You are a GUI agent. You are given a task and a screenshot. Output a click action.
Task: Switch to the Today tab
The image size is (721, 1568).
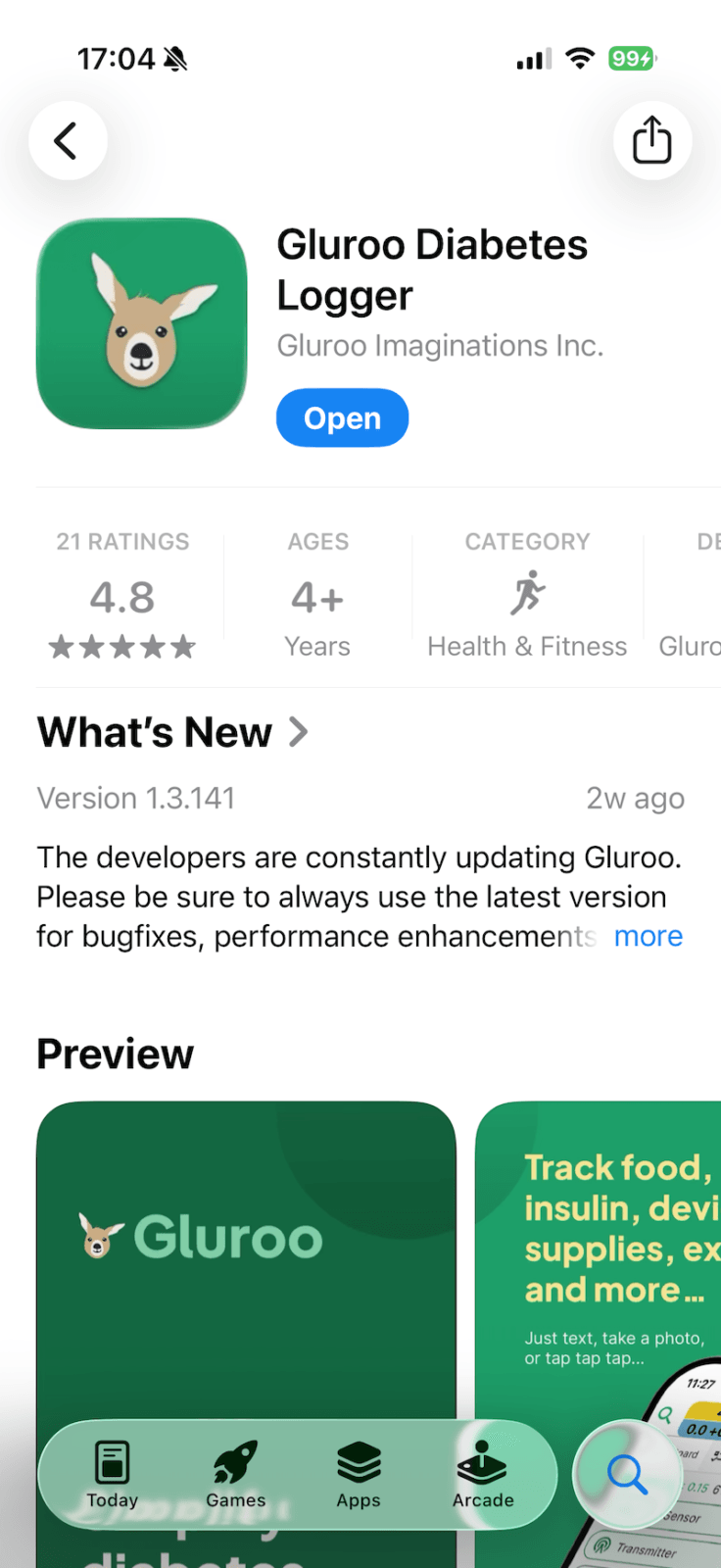pos(112,1475)
